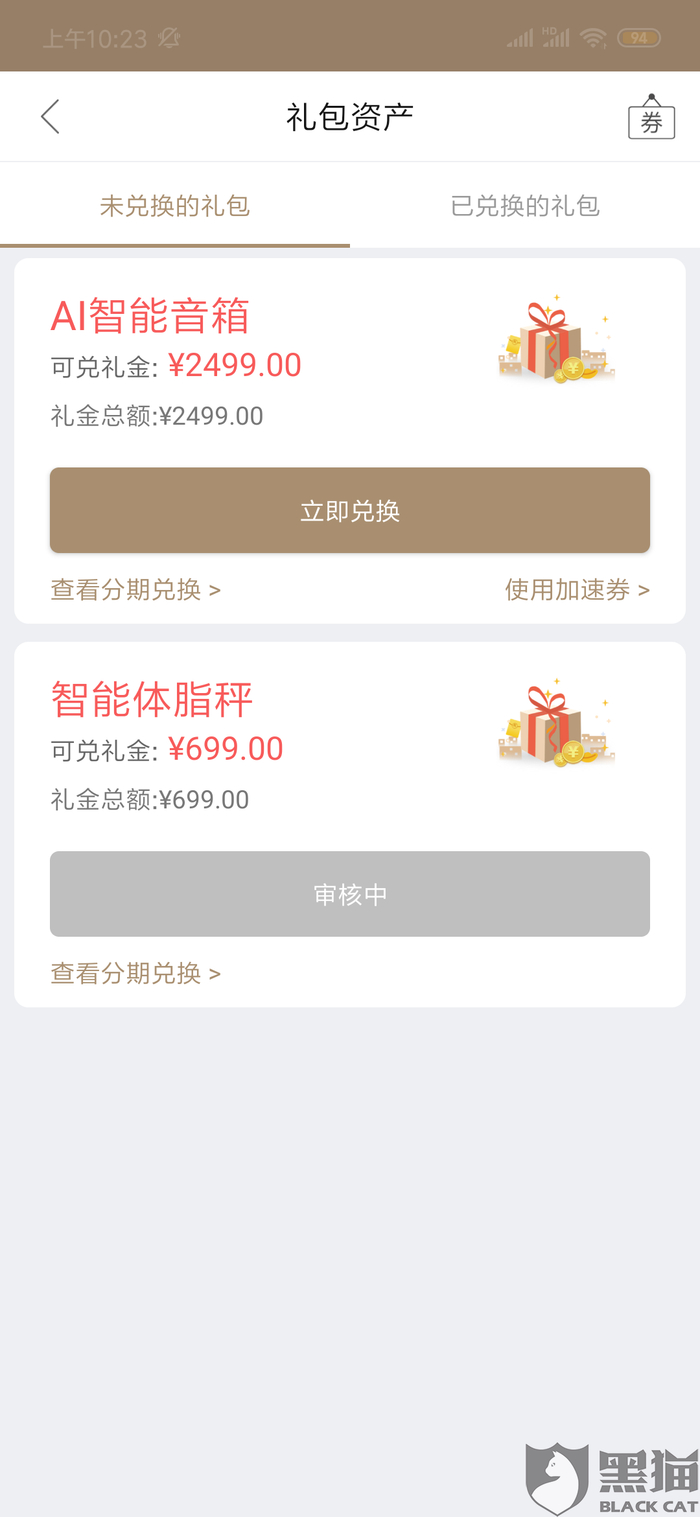The height and width of the screenshot is (1517, 700).
Task: Open 使用加速券 link
Action: (x=577, y=590)
